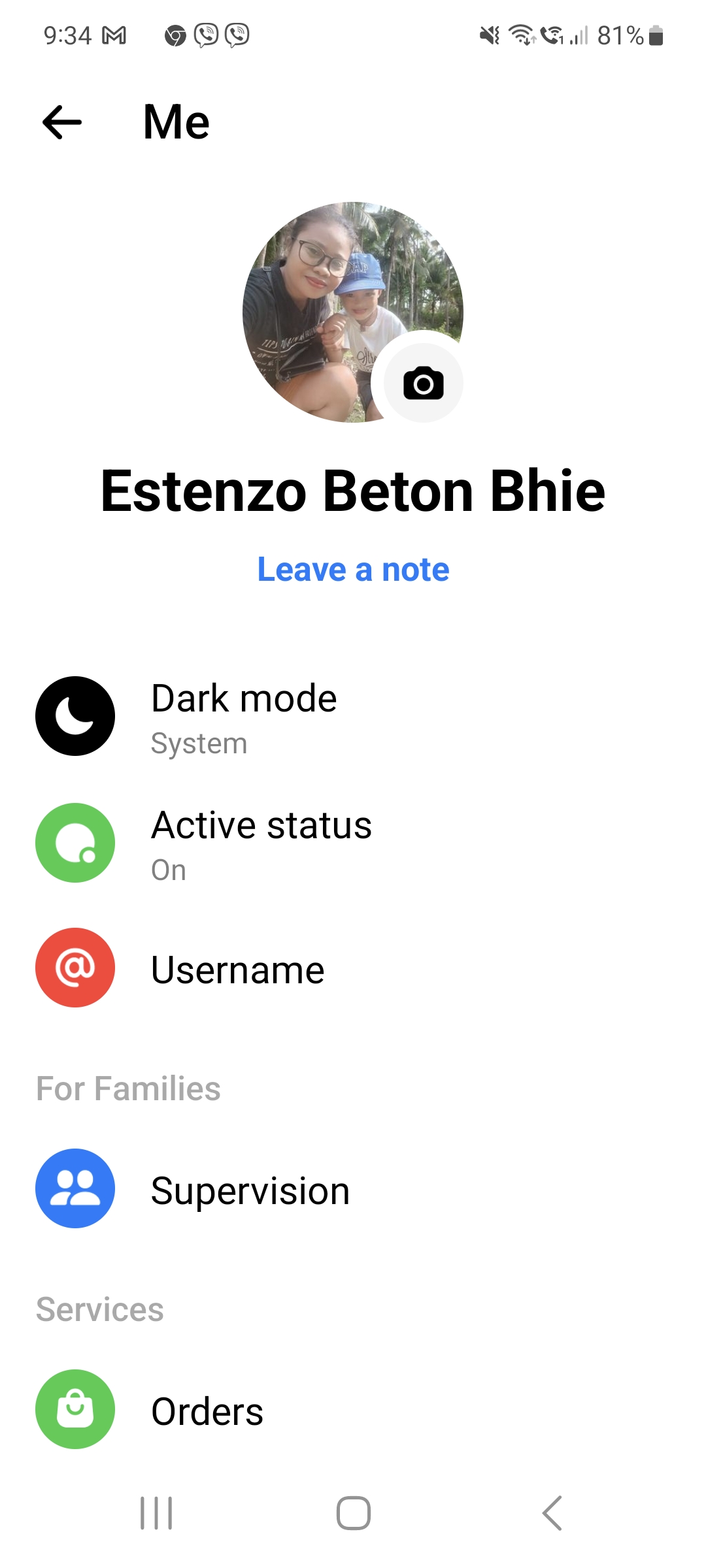Open the Username option
This screenshot has width=706, height=1568.
tap(237, 970)
